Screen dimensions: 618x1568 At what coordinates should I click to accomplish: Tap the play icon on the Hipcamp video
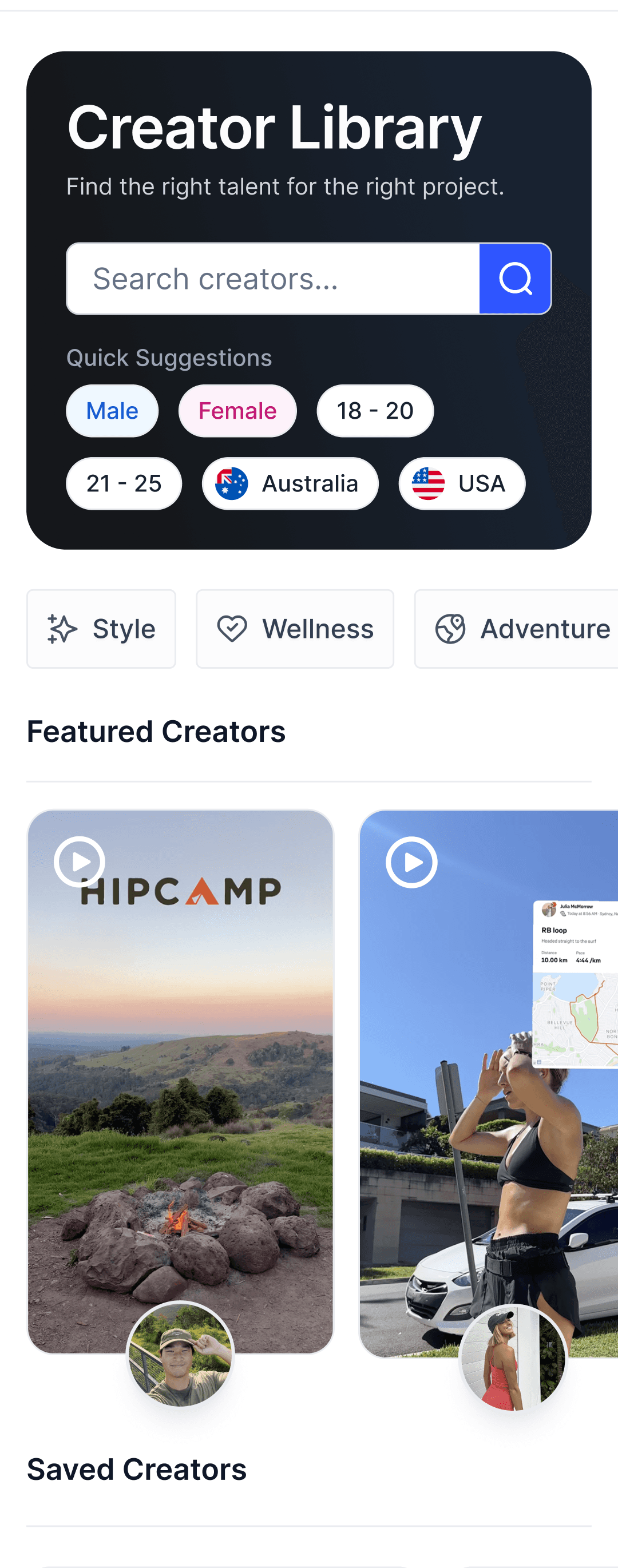(81, 862)
